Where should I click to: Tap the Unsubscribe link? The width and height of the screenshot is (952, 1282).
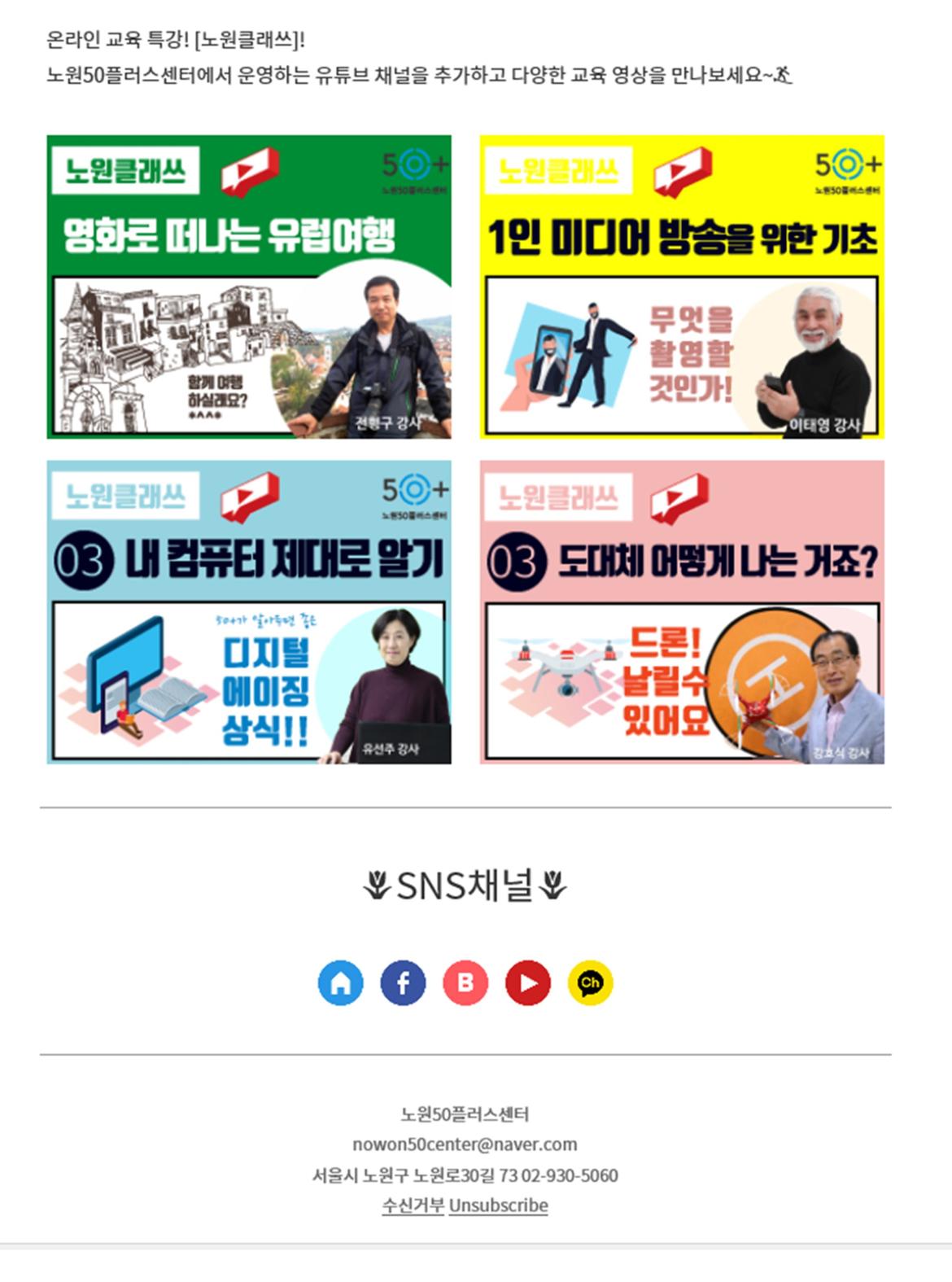click(x=498, y=1205)
